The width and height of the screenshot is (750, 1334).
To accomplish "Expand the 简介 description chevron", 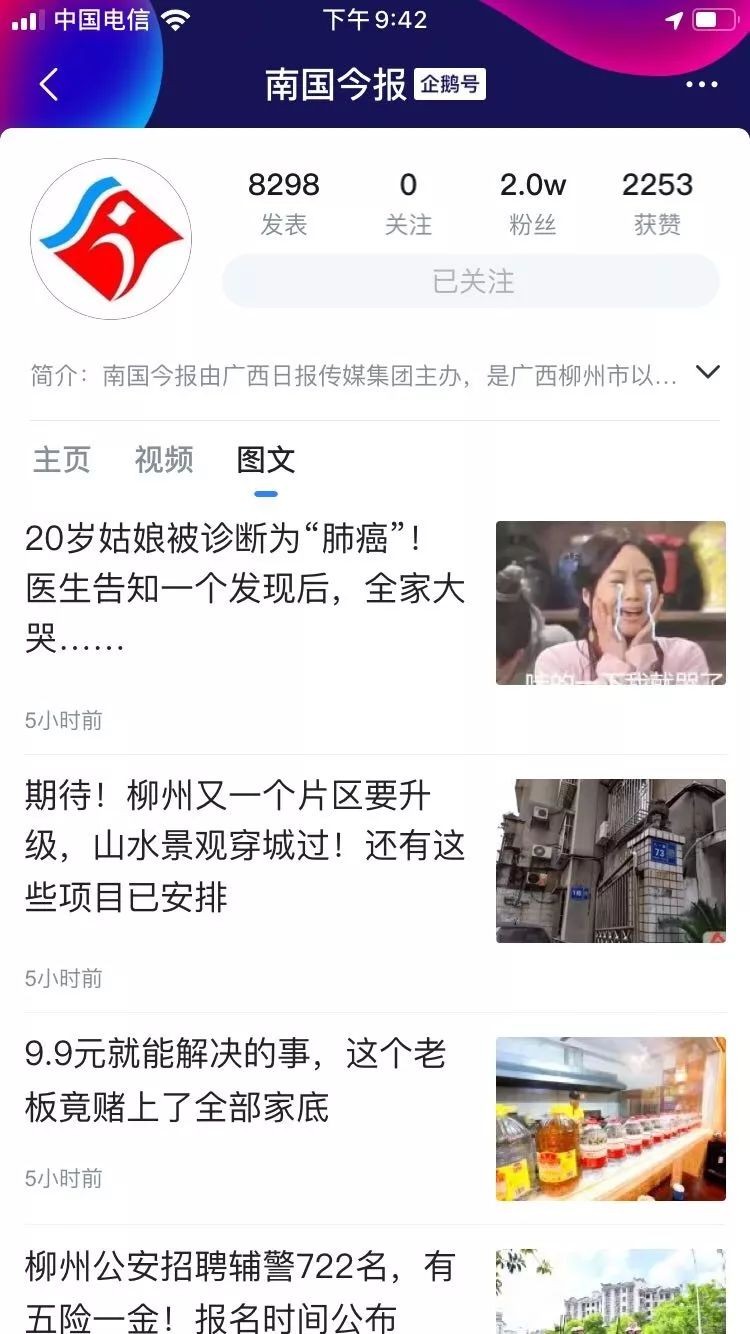I will (707, 373).
